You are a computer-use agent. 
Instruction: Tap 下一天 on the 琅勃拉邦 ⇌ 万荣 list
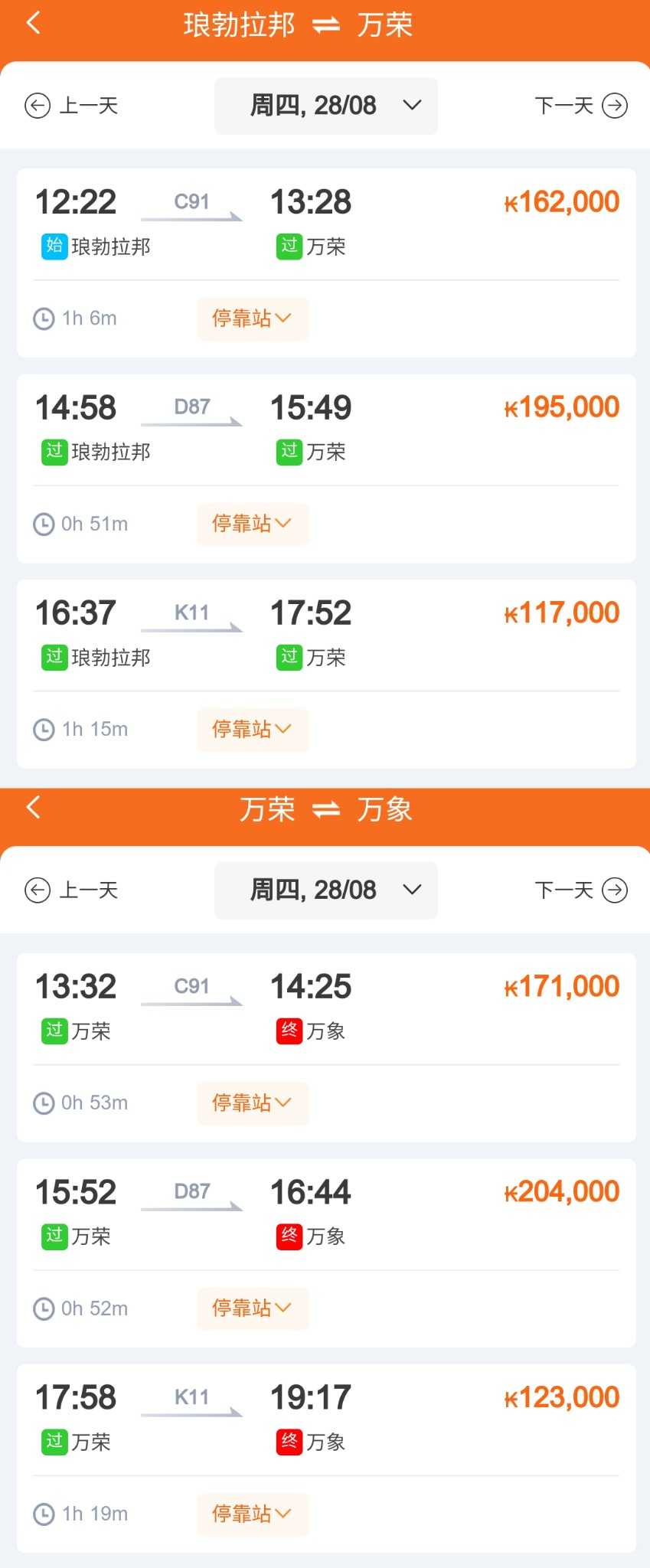pyautogui.click(x=580, y=106)
